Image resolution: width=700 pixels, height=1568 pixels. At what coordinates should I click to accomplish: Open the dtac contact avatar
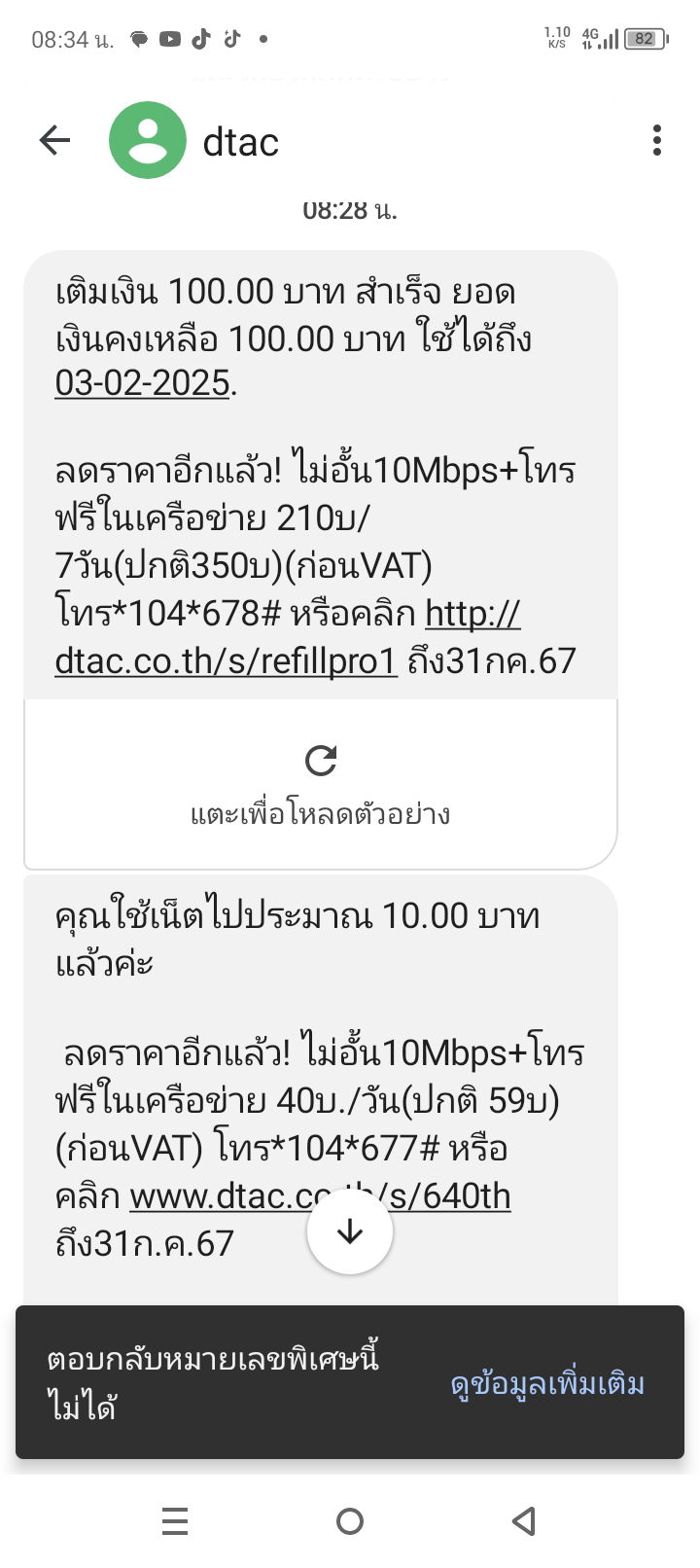(148, 140)
